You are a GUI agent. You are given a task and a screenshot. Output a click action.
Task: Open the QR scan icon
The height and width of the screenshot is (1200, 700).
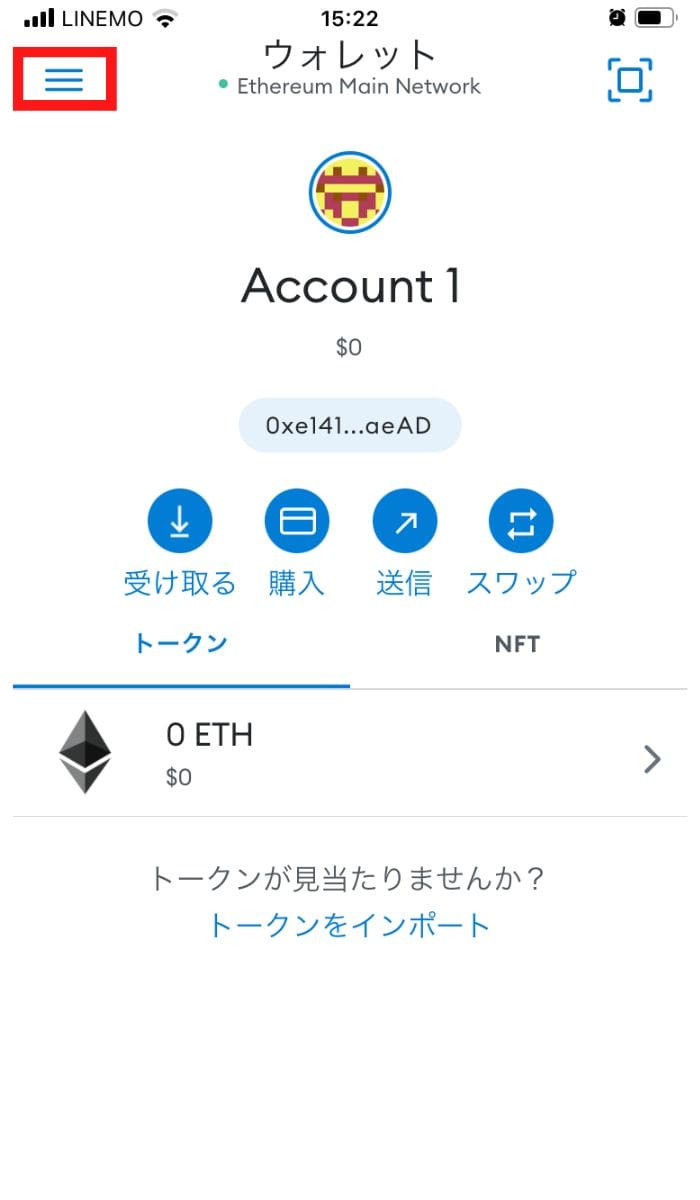pos(630,80)
